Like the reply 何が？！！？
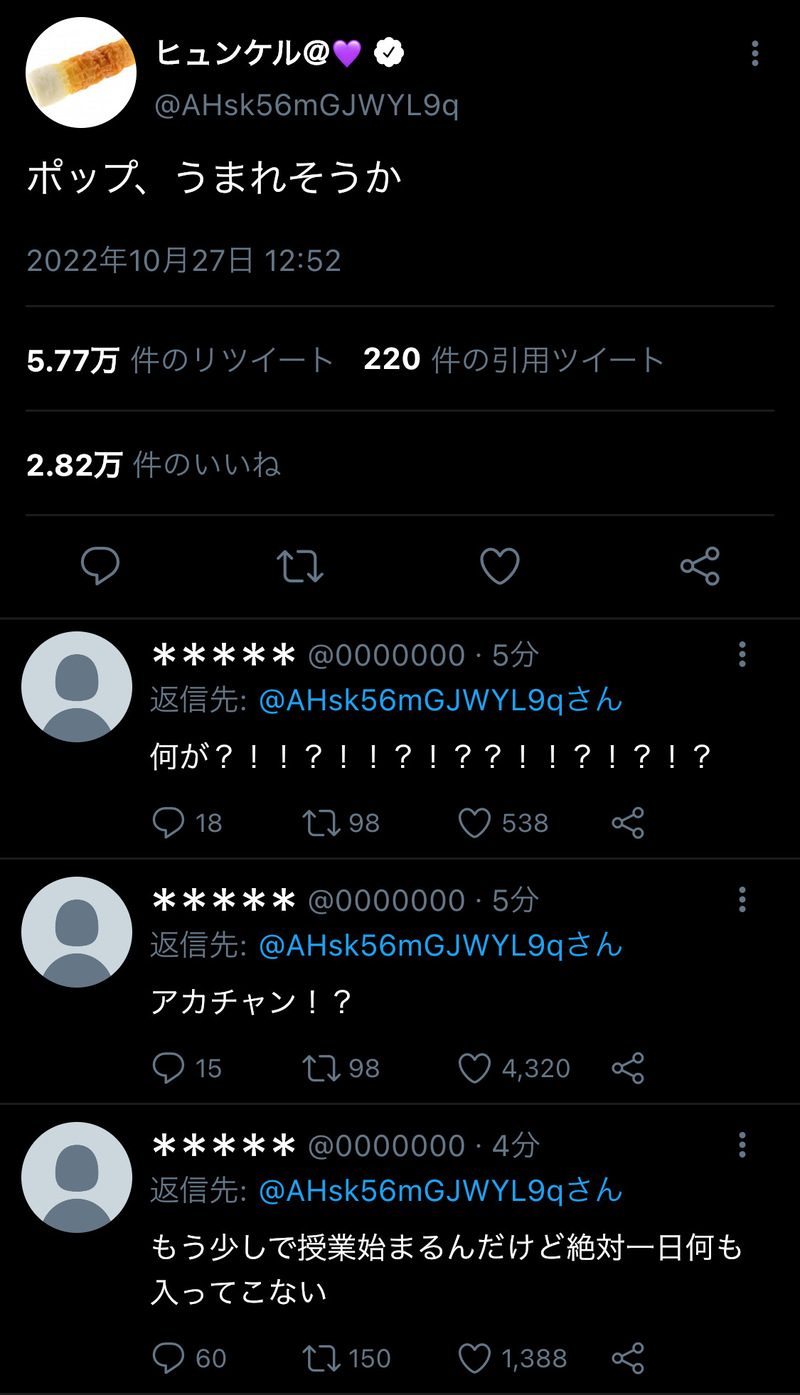Image resolution: width=800 pixels, height=1395 pixels. click(x=475, y=823)
